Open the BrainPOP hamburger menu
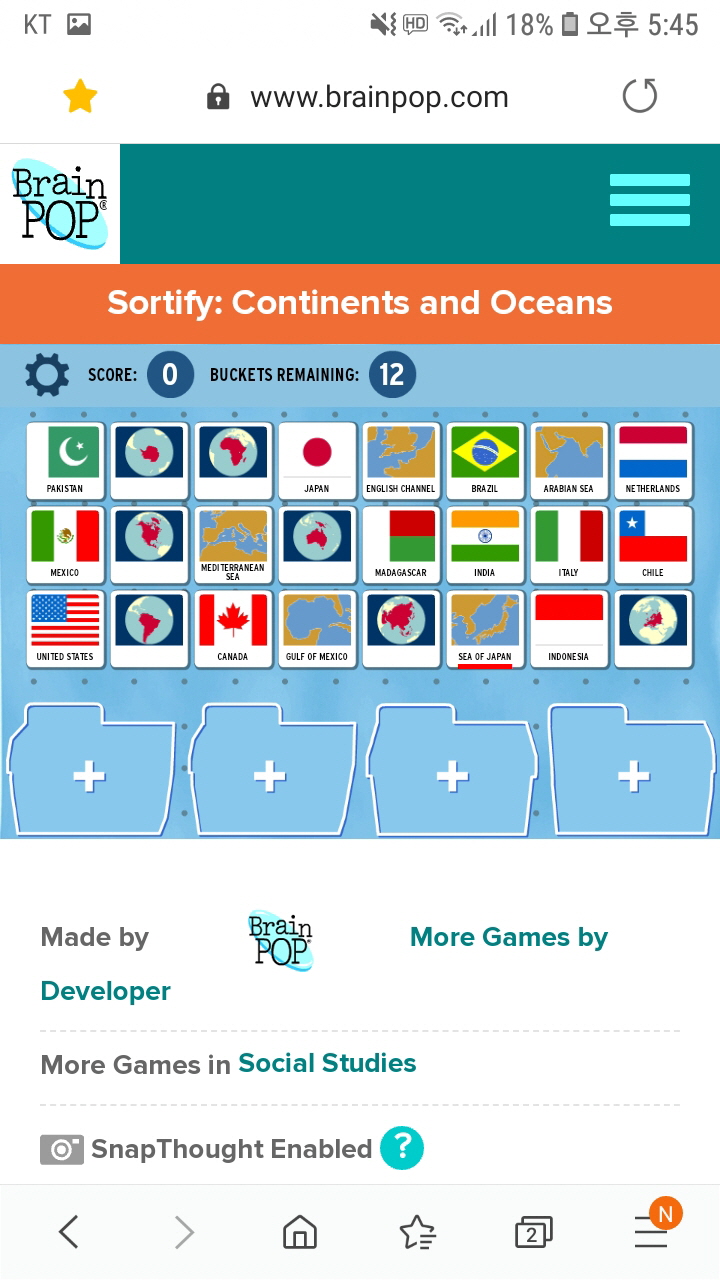The height and width of the screenshot is (1280, 720). click(x=649, y=200)
